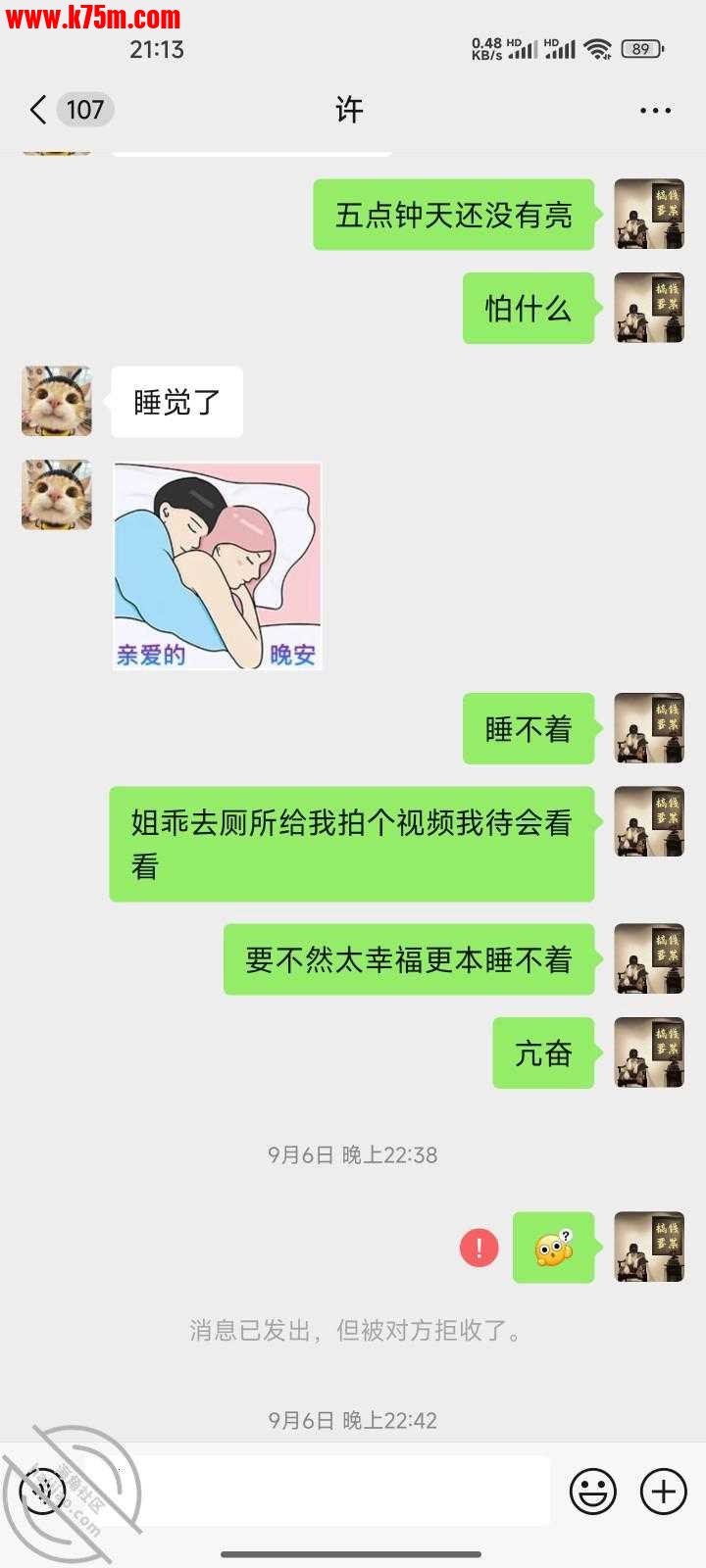Viewport: 706px width, 1568px height.
Task: Open the cat avatar beside 睡觉了
Action: tap(57, 402)
